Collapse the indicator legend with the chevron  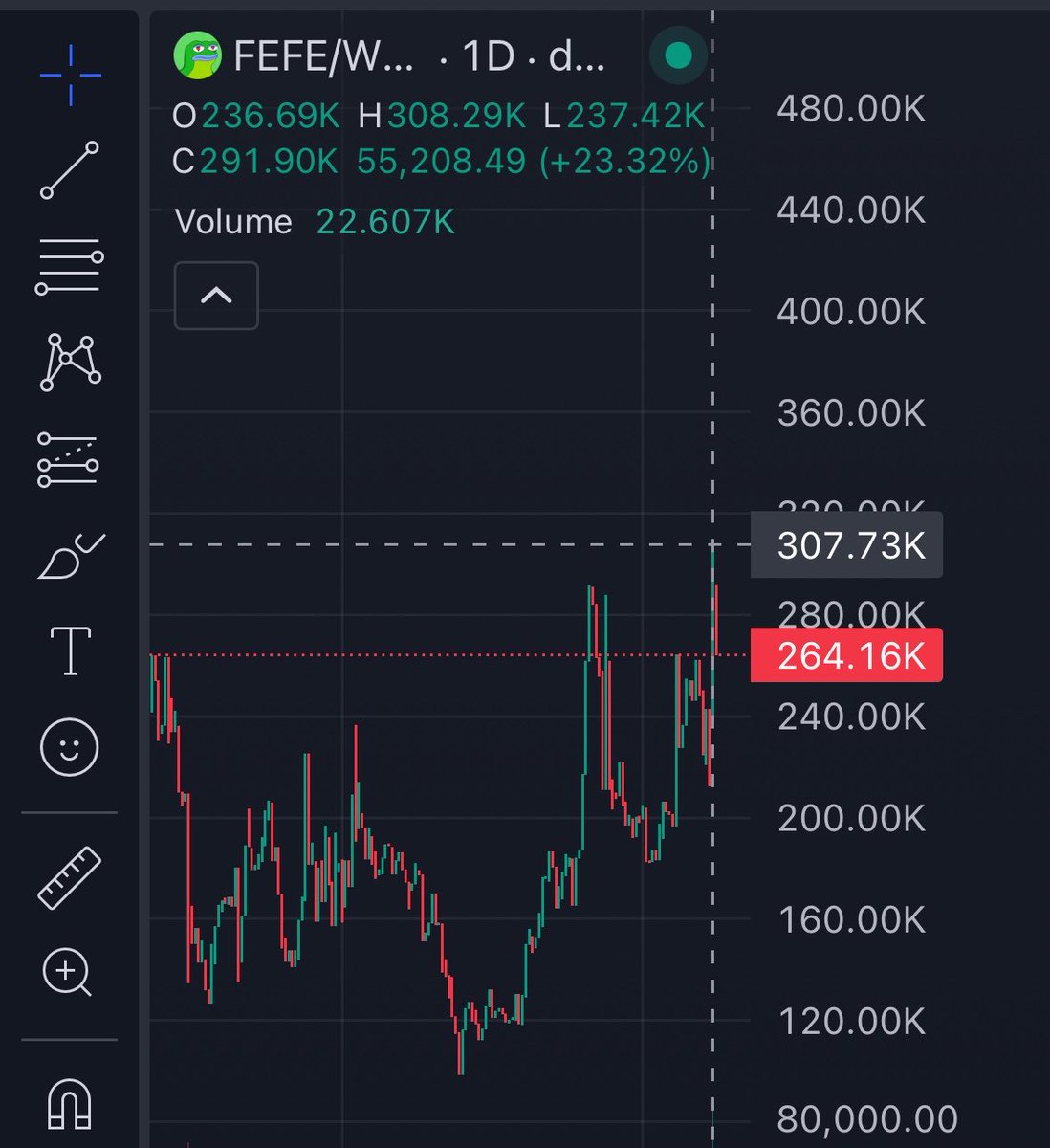tap(216, 296)
